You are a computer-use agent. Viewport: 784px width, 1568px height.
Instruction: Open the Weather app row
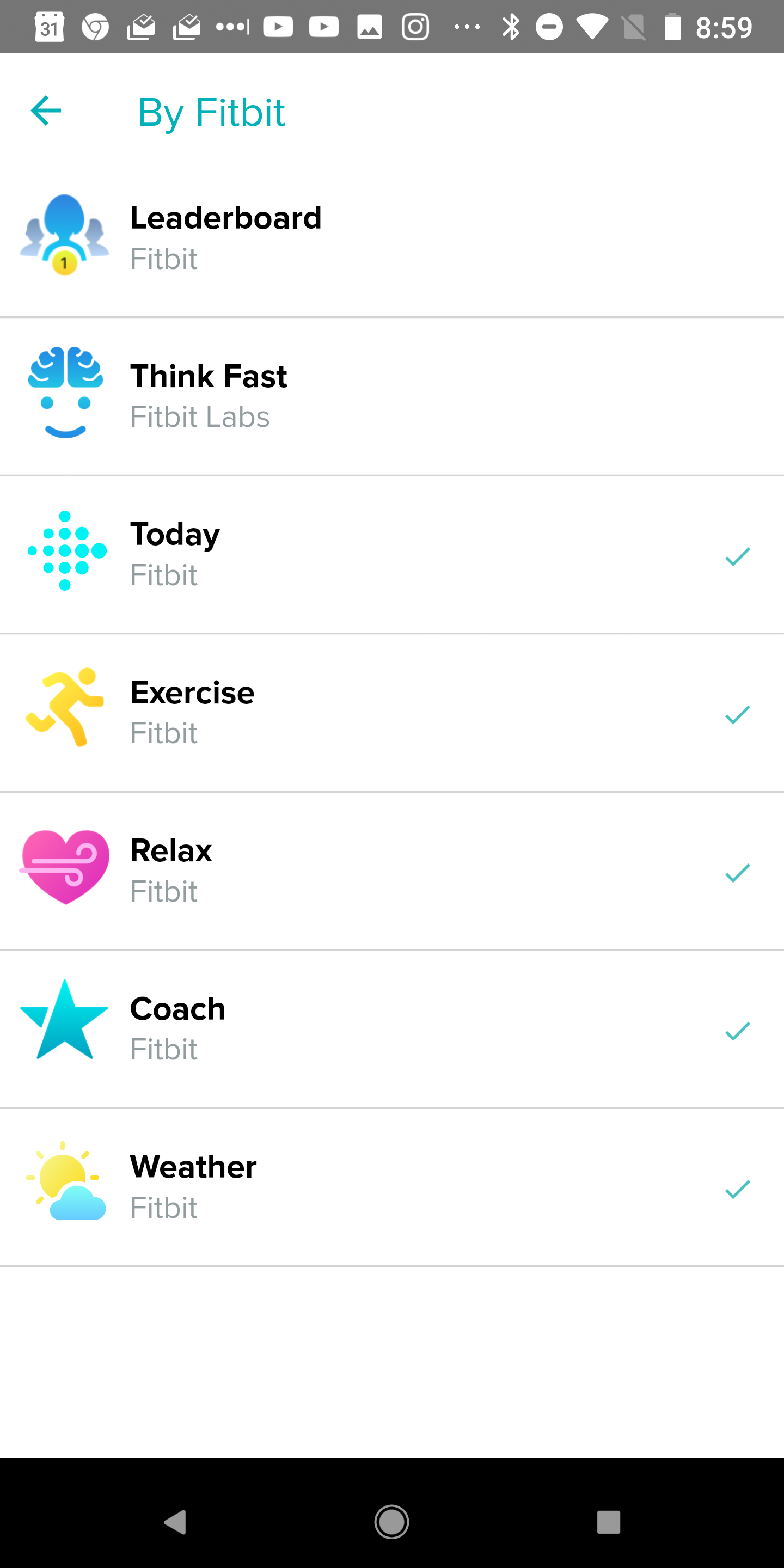click(x=392, y=1187)
